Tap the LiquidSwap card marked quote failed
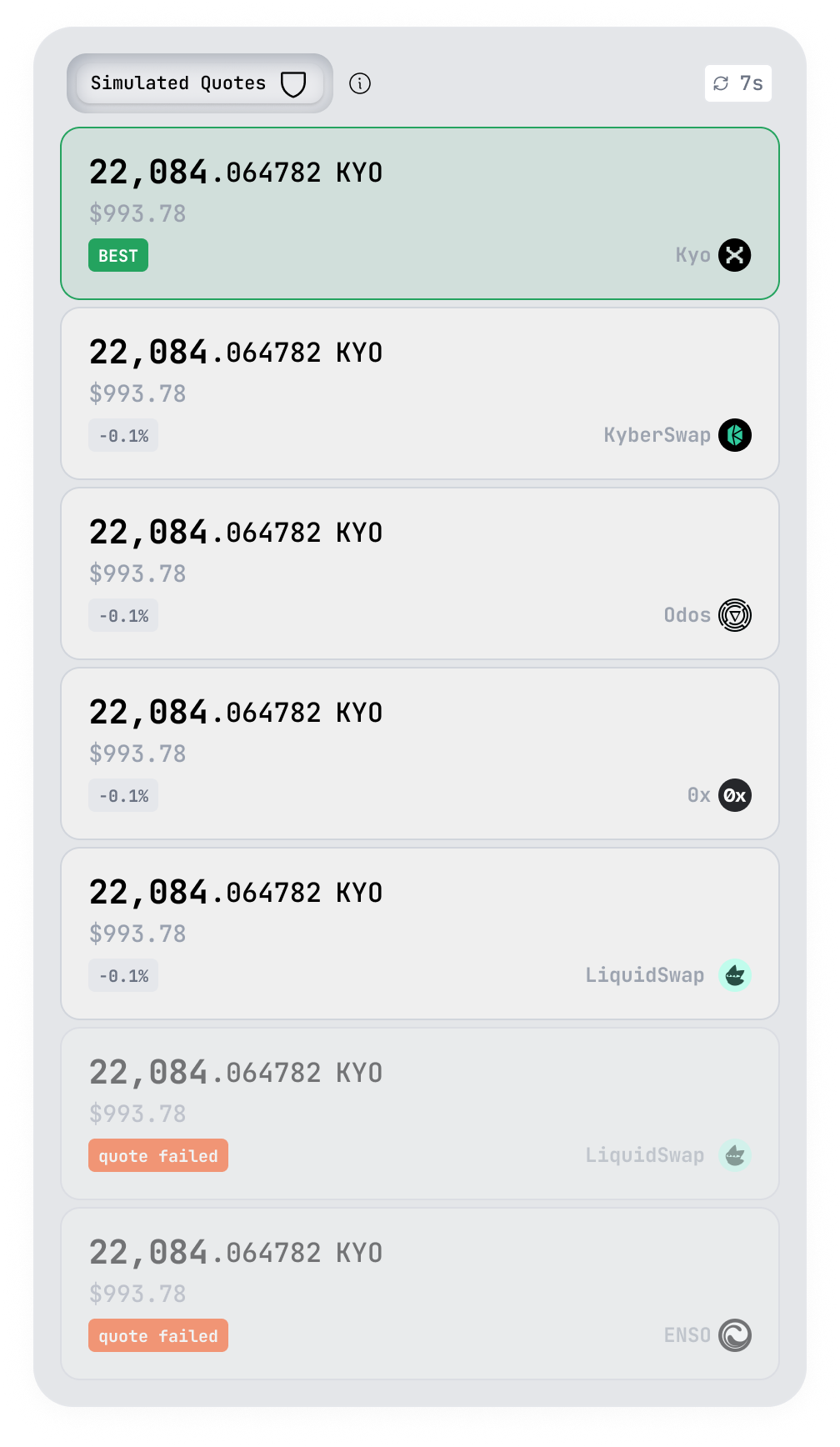The image size is (840, 1447). [420, 1114]
